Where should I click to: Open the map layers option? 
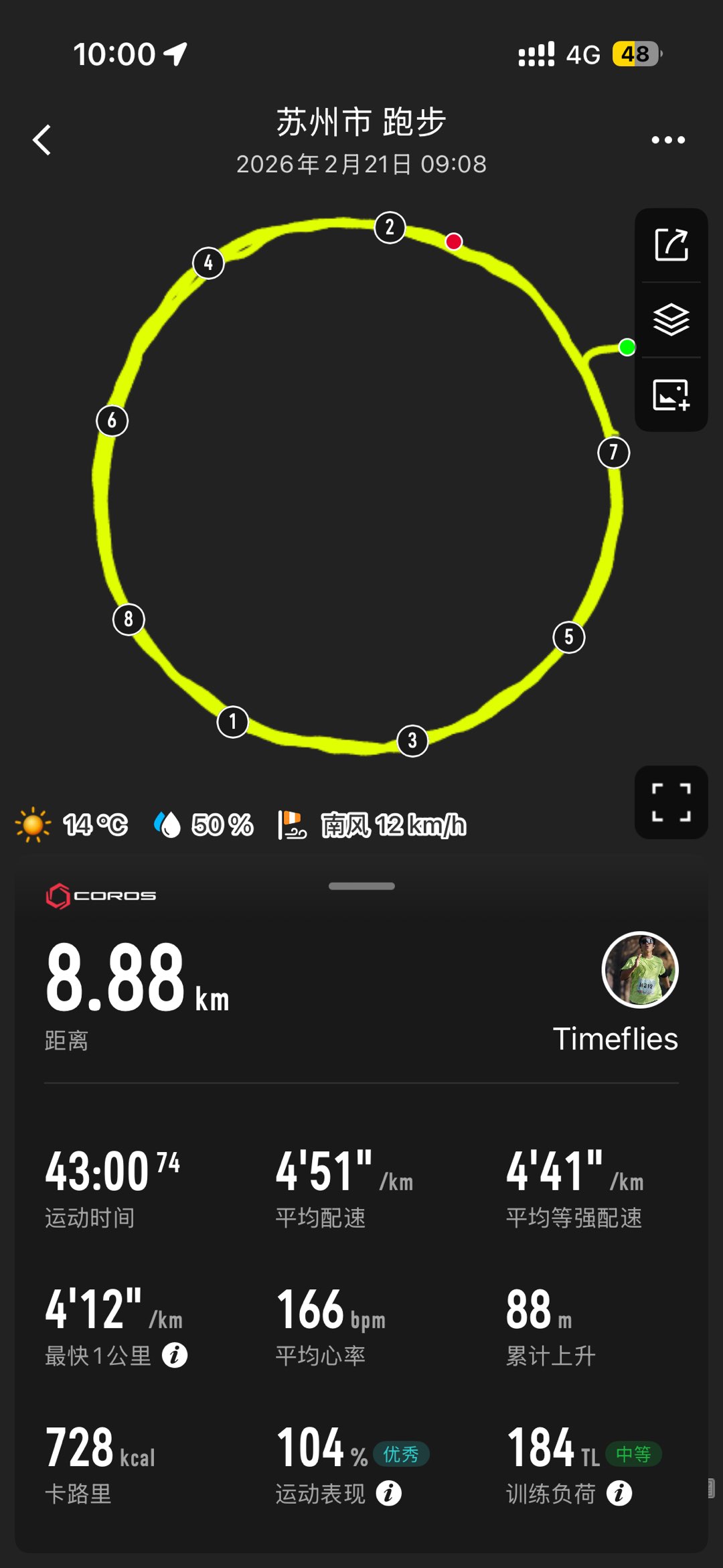coord(671,319)
